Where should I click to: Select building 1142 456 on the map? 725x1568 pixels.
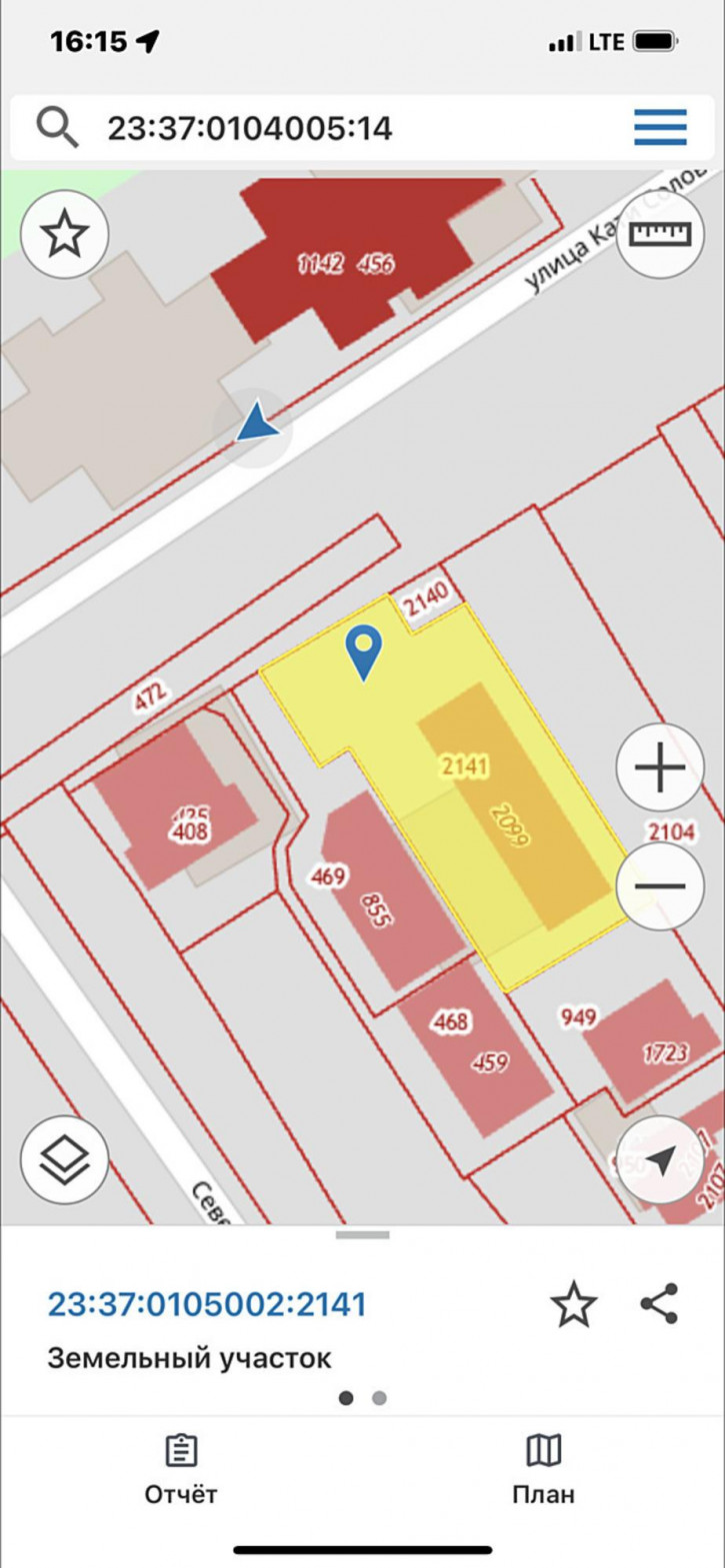click(345, 263)
